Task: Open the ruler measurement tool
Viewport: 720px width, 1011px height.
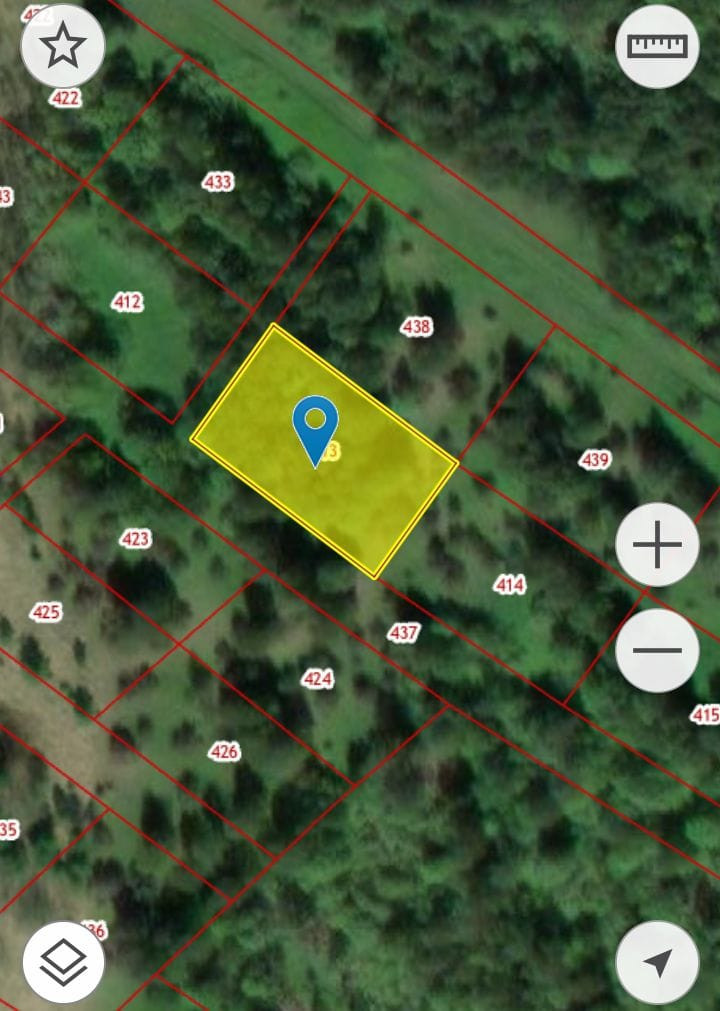Action: pyautogui.click(x=656, y=46)
